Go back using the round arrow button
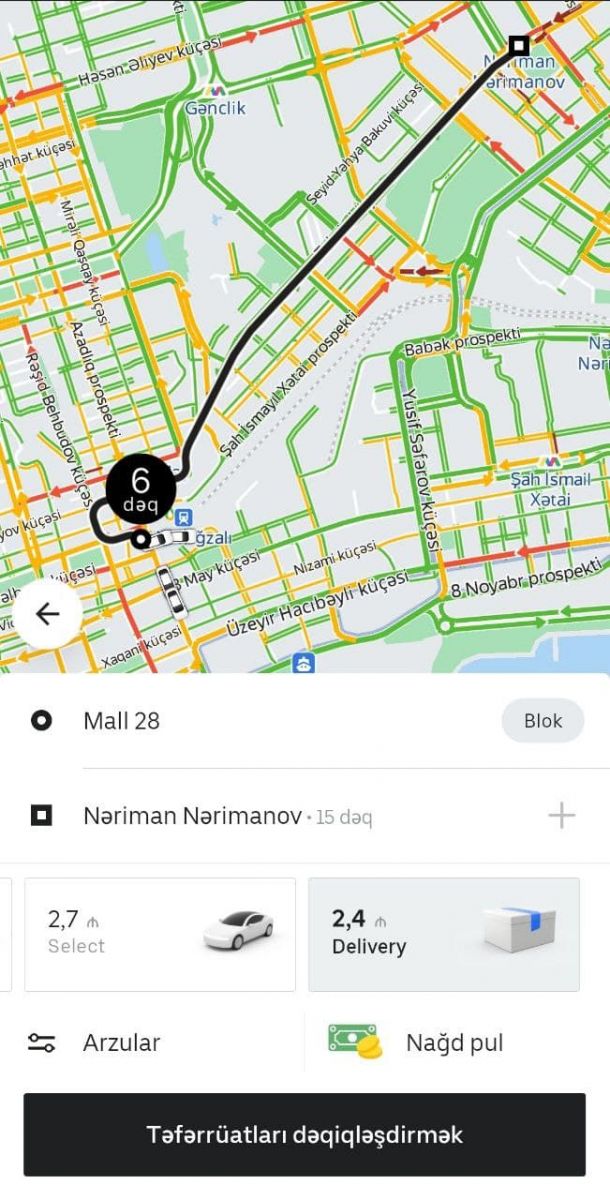Image resolution: width=610 pixels, height=1200 pixels. coord(47,614)
